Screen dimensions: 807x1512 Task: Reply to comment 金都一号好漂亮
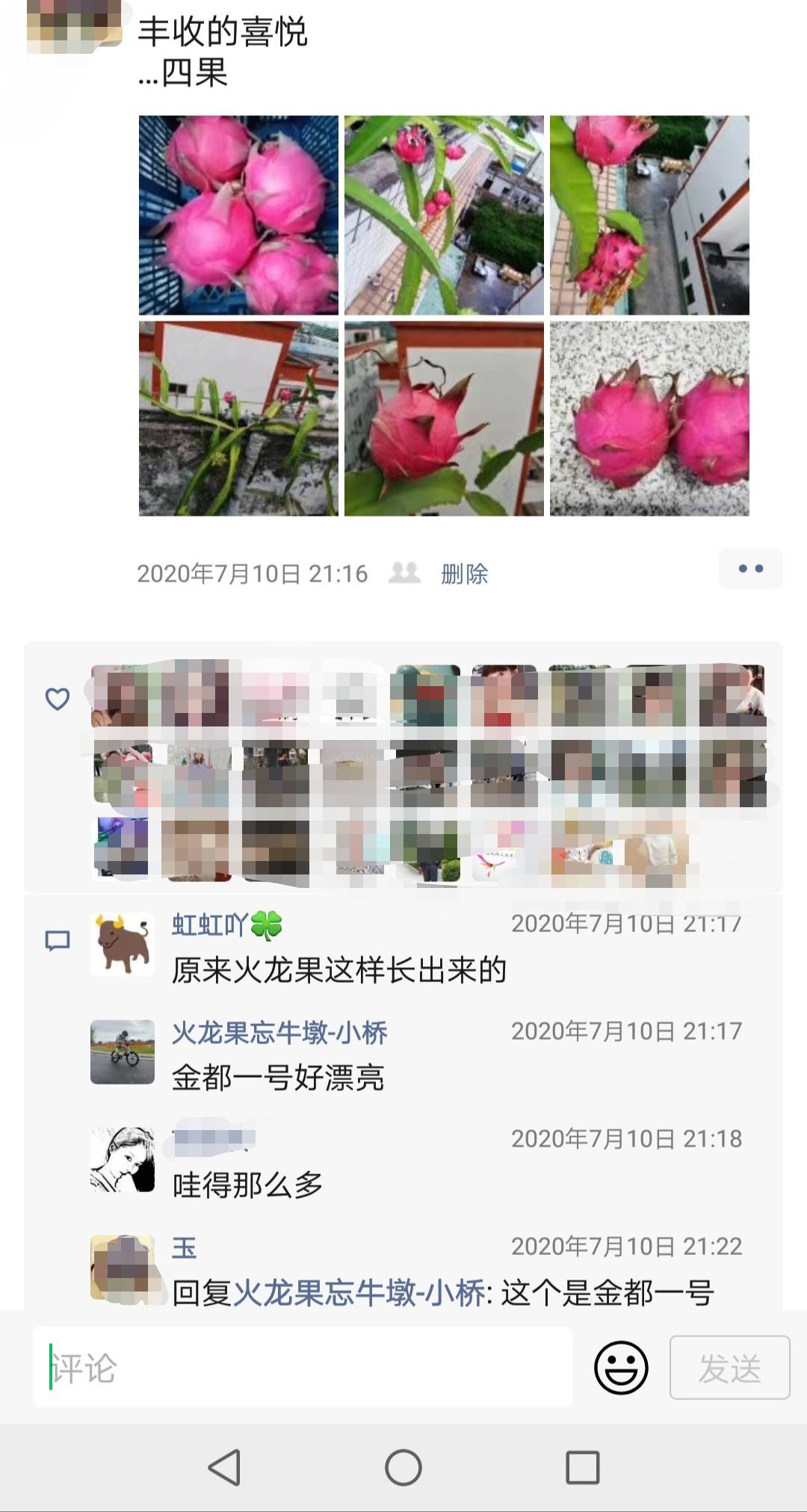point(278,1078)
